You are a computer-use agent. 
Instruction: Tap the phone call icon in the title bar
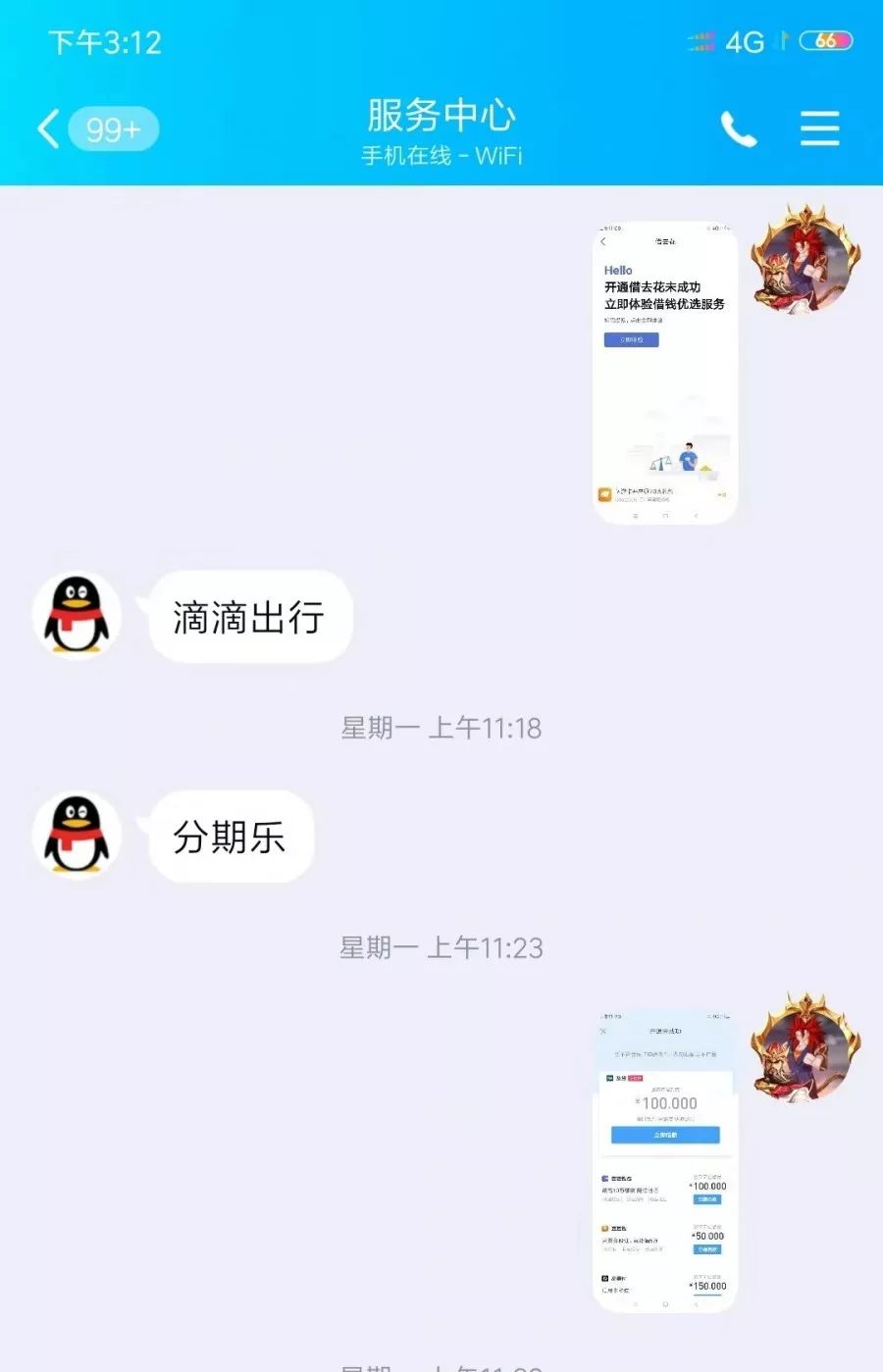738,128
